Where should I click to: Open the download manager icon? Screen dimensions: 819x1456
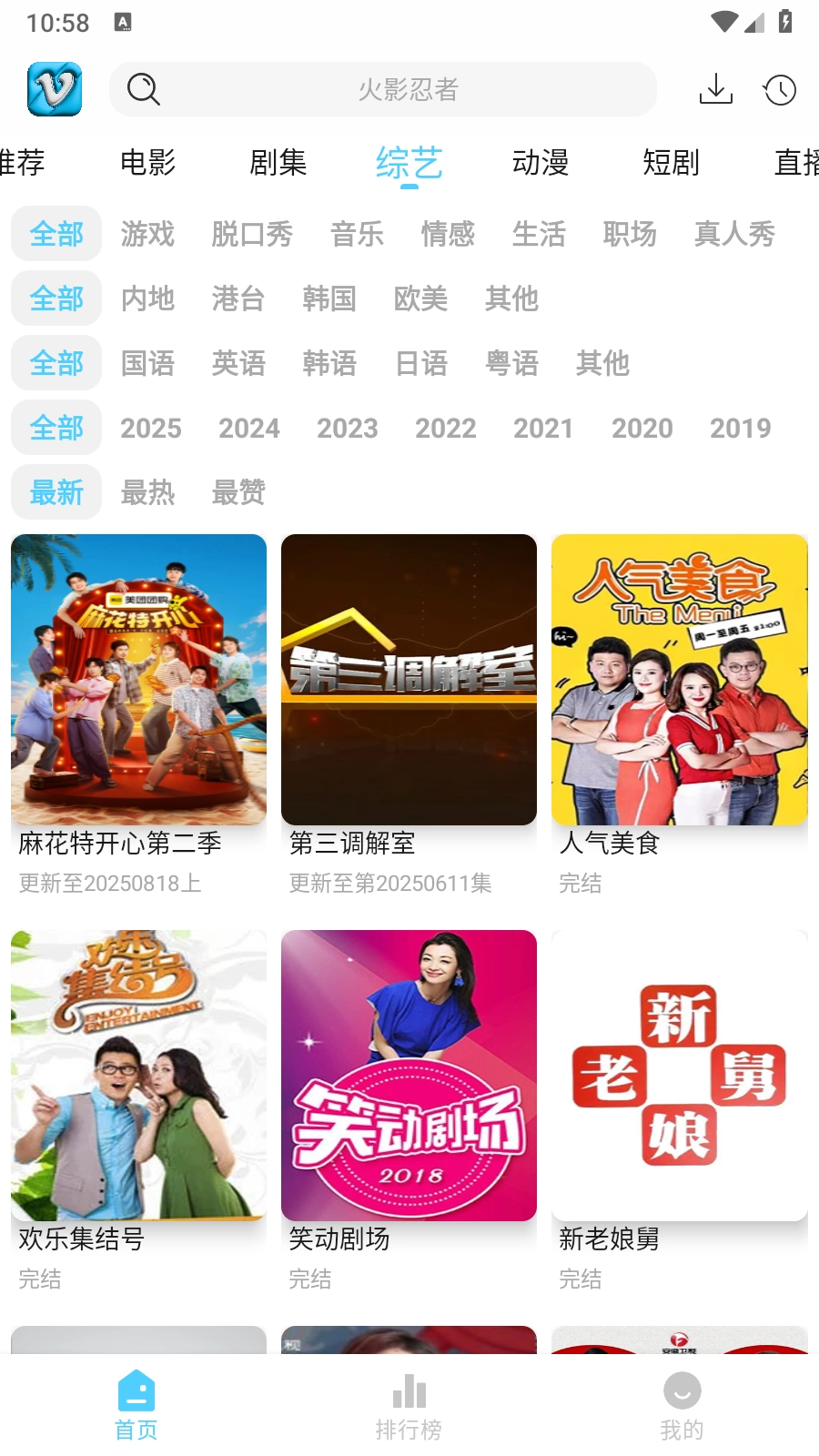point(715,88)
